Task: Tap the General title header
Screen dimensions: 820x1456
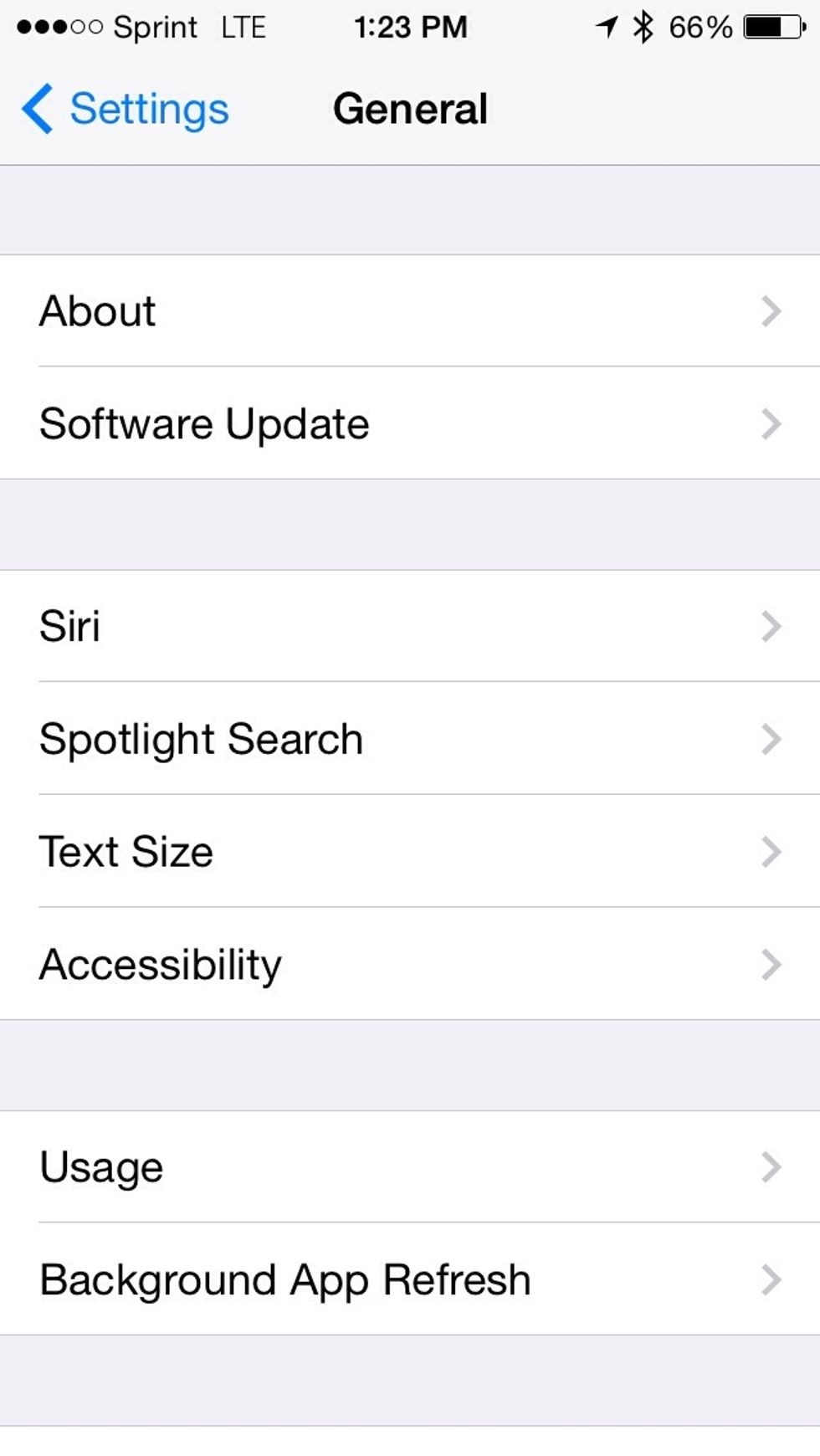Action: [410, 108]
